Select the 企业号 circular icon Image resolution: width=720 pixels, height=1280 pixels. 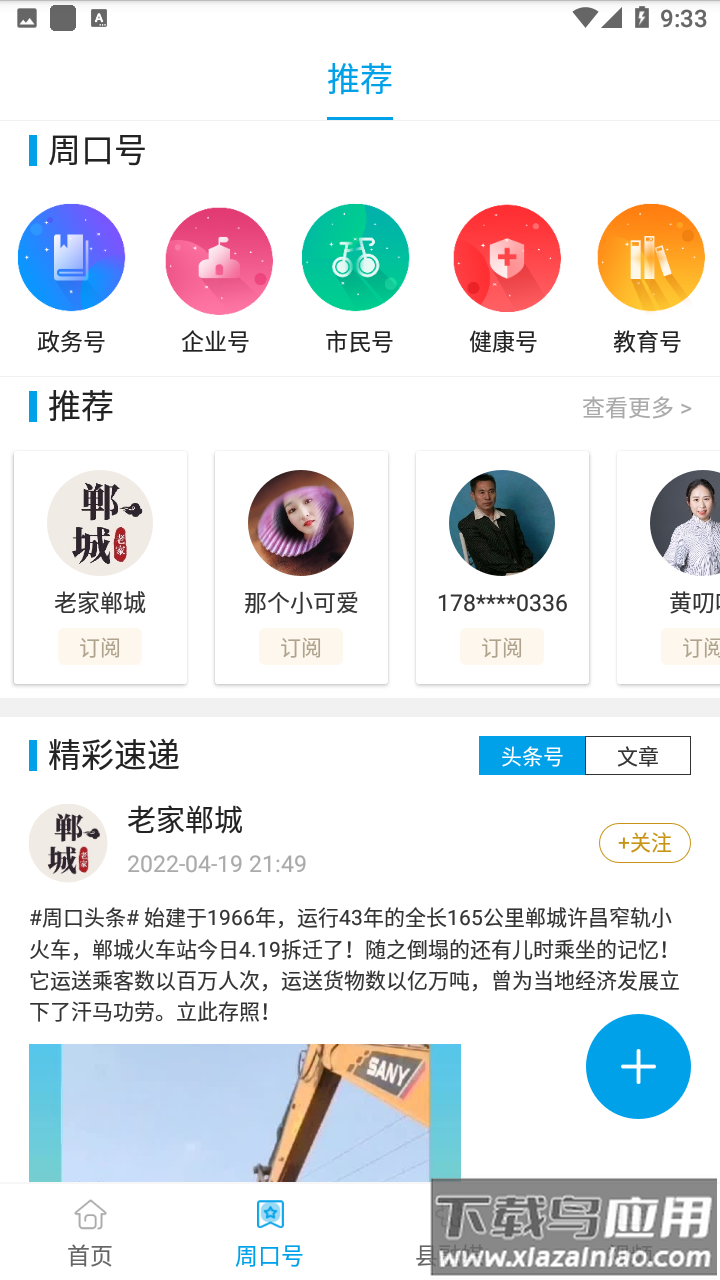click(x=218, y=257)
